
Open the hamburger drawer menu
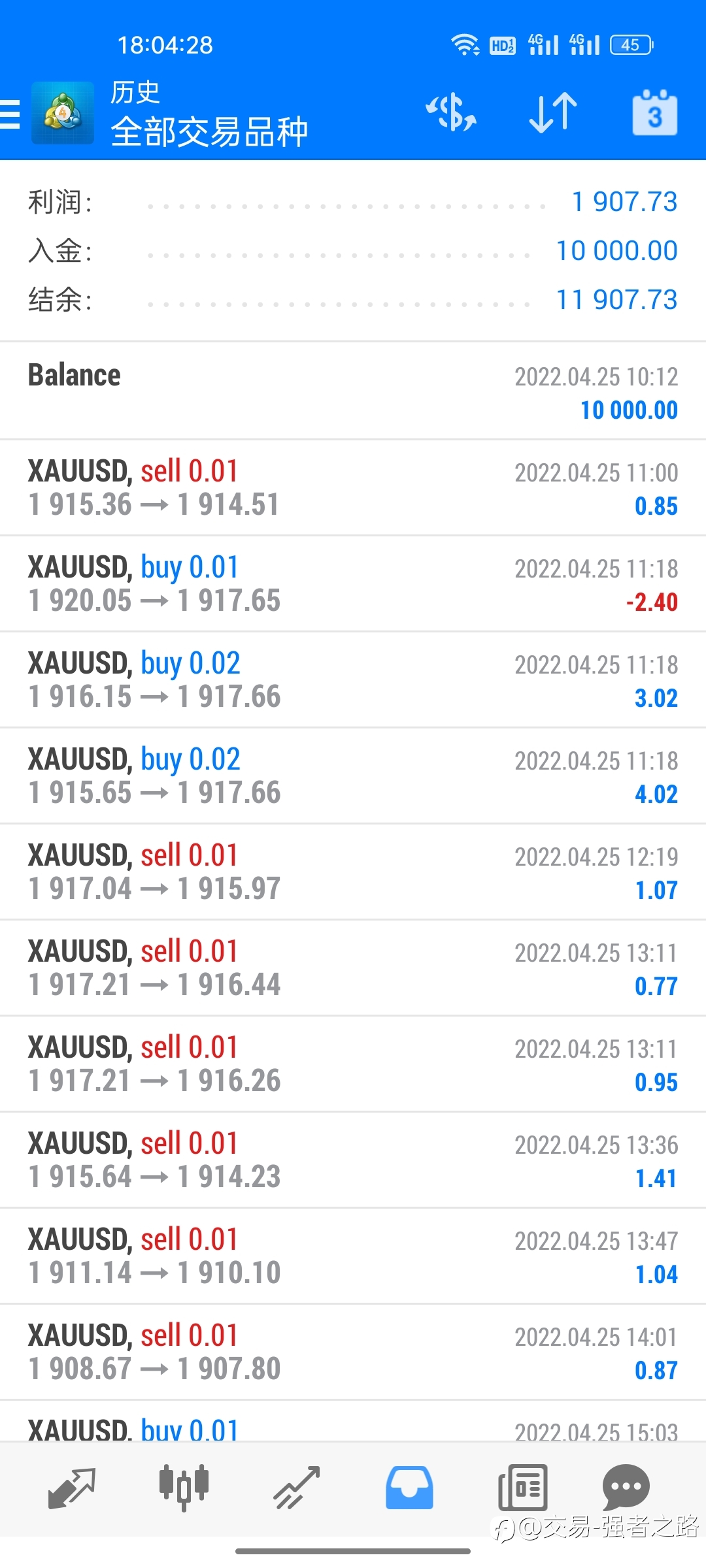(x=10, y=114)
